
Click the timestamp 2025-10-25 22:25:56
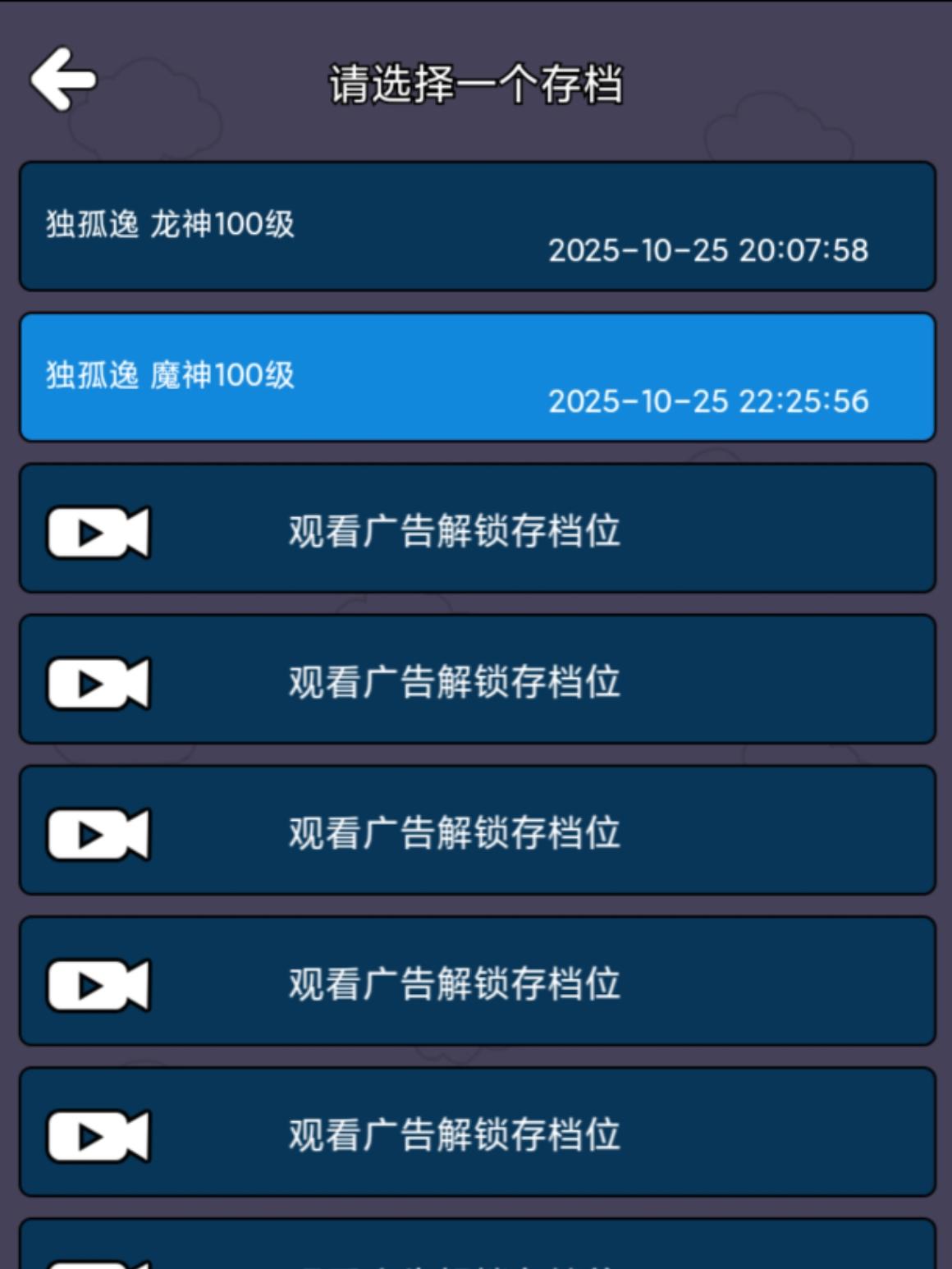(709, 402)
